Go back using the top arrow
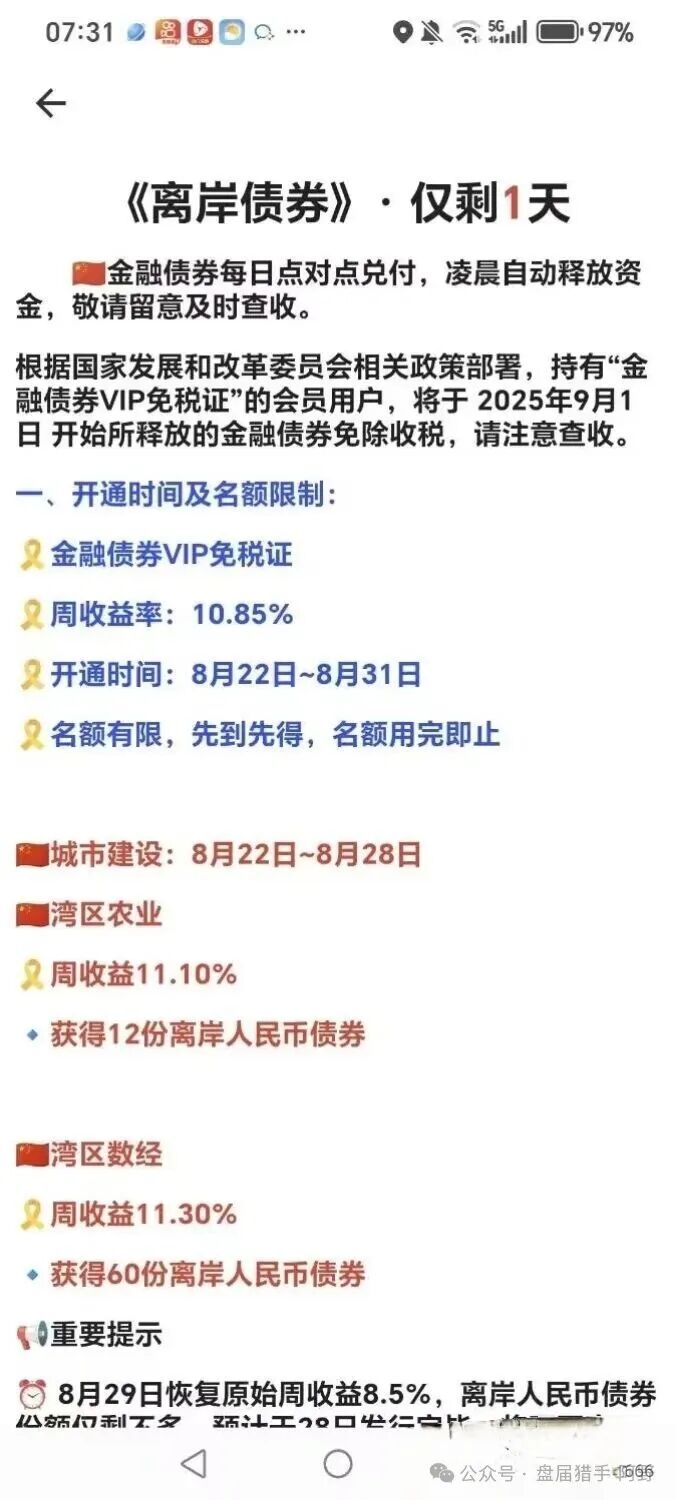This screenshot has width=676, height=1500. coord(50,103)
